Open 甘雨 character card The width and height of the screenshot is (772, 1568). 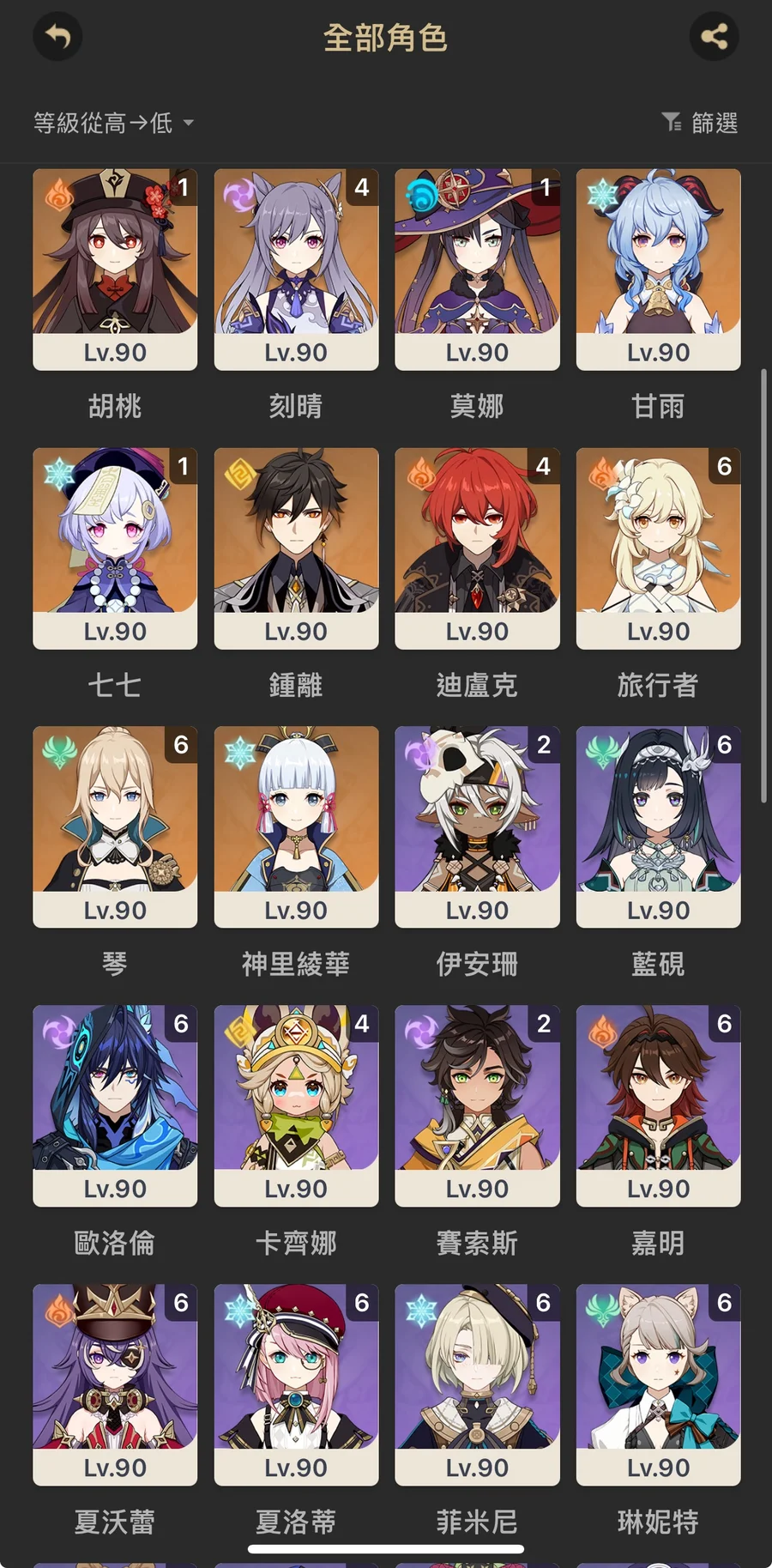coord(658,269)
